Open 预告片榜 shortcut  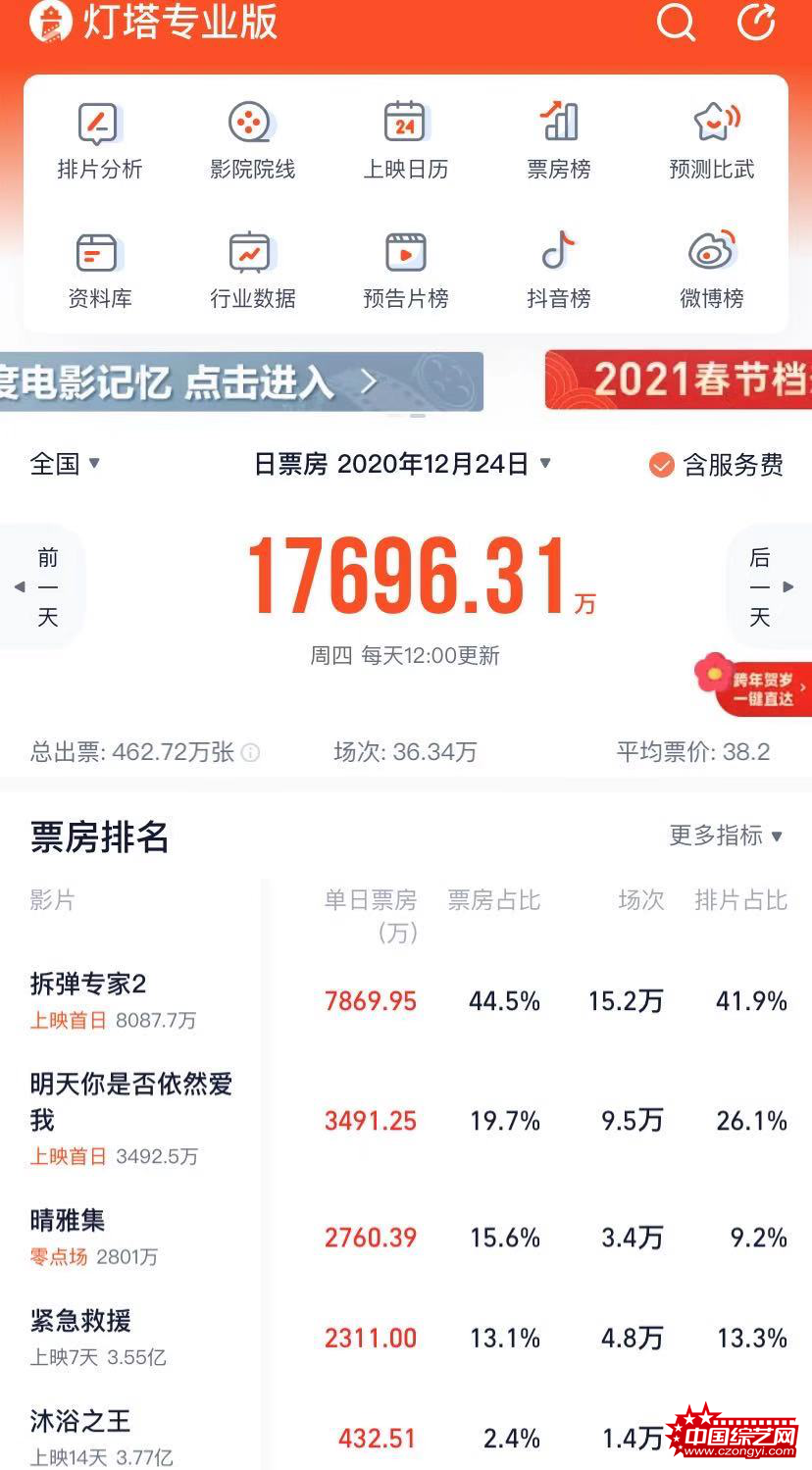click(x=405, y=271)
